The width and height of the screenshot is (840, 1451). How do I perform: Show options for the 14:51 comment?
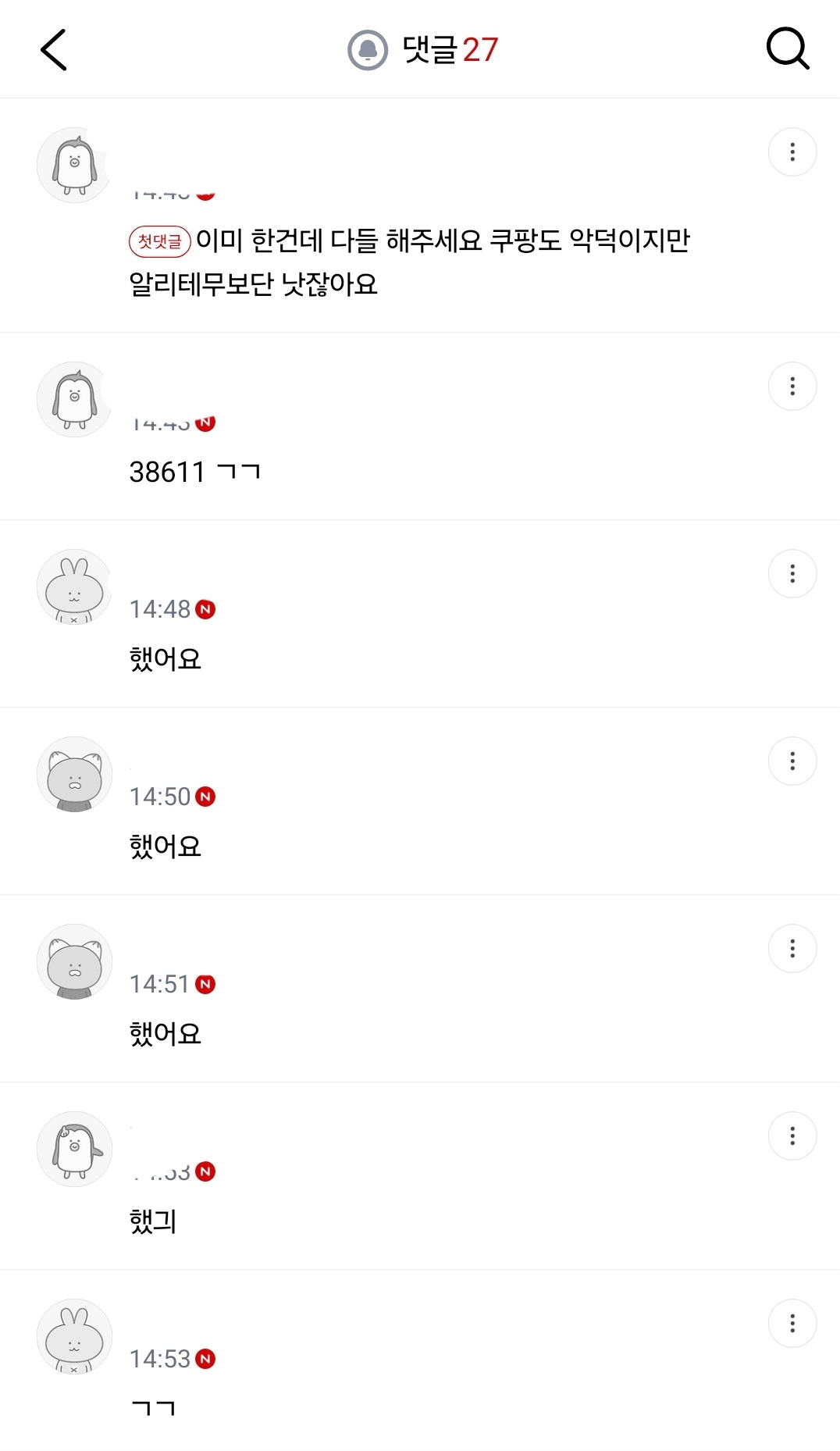tap(792, 949)
